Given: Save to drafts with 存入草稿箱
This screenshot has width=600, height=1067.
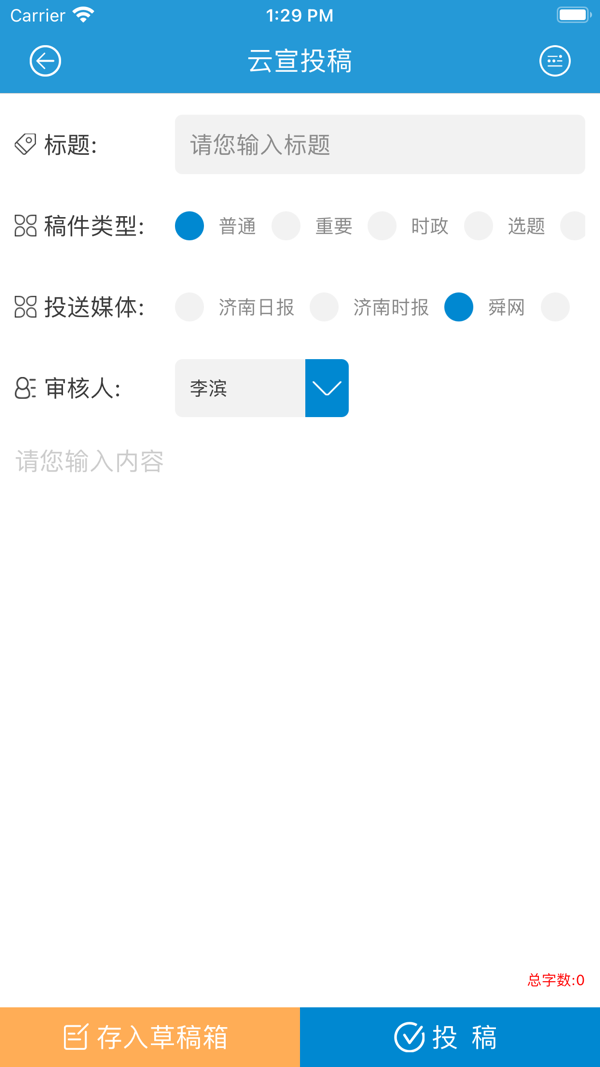Looking at the screenshot, I should [150, 1037].
